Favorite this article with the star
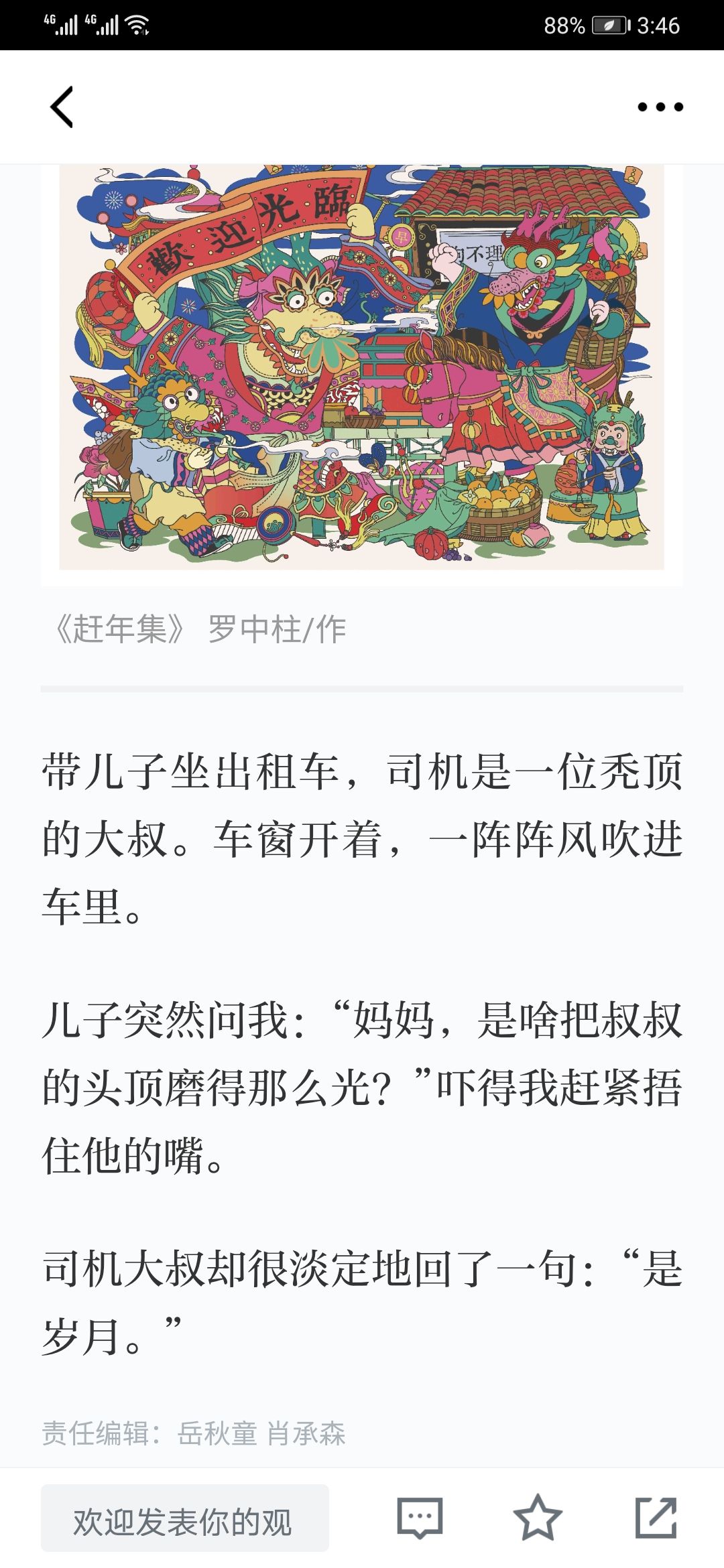The height and width of the screenshot is (1568, 724). (537, 1518)
